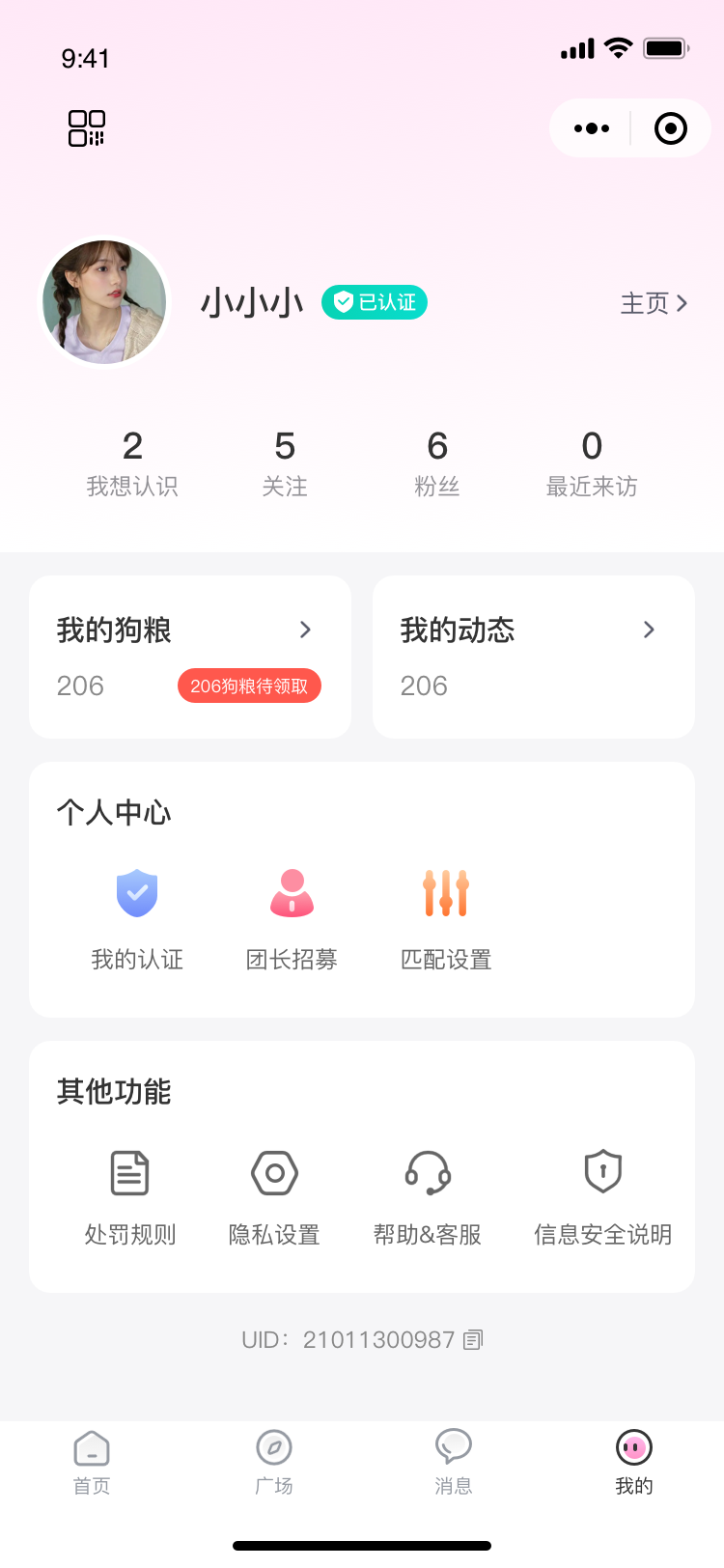The width and height of the screenshot is (724, 1568).
Task: Open 匹配设置 matching settings
Action: [446, 917]
